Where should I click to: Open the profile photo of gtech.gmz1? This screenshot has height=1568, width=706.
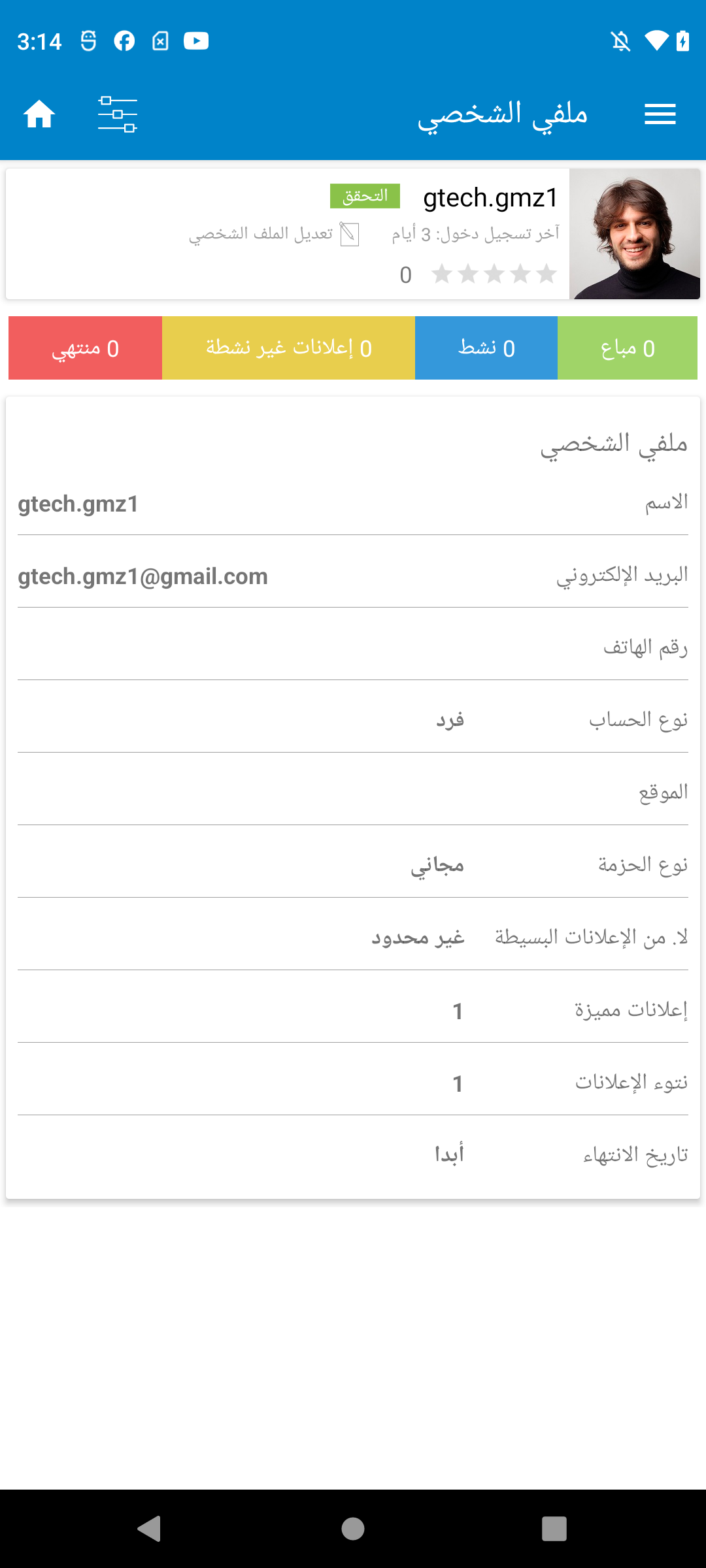pyautogui.click(x=635, y=234)
